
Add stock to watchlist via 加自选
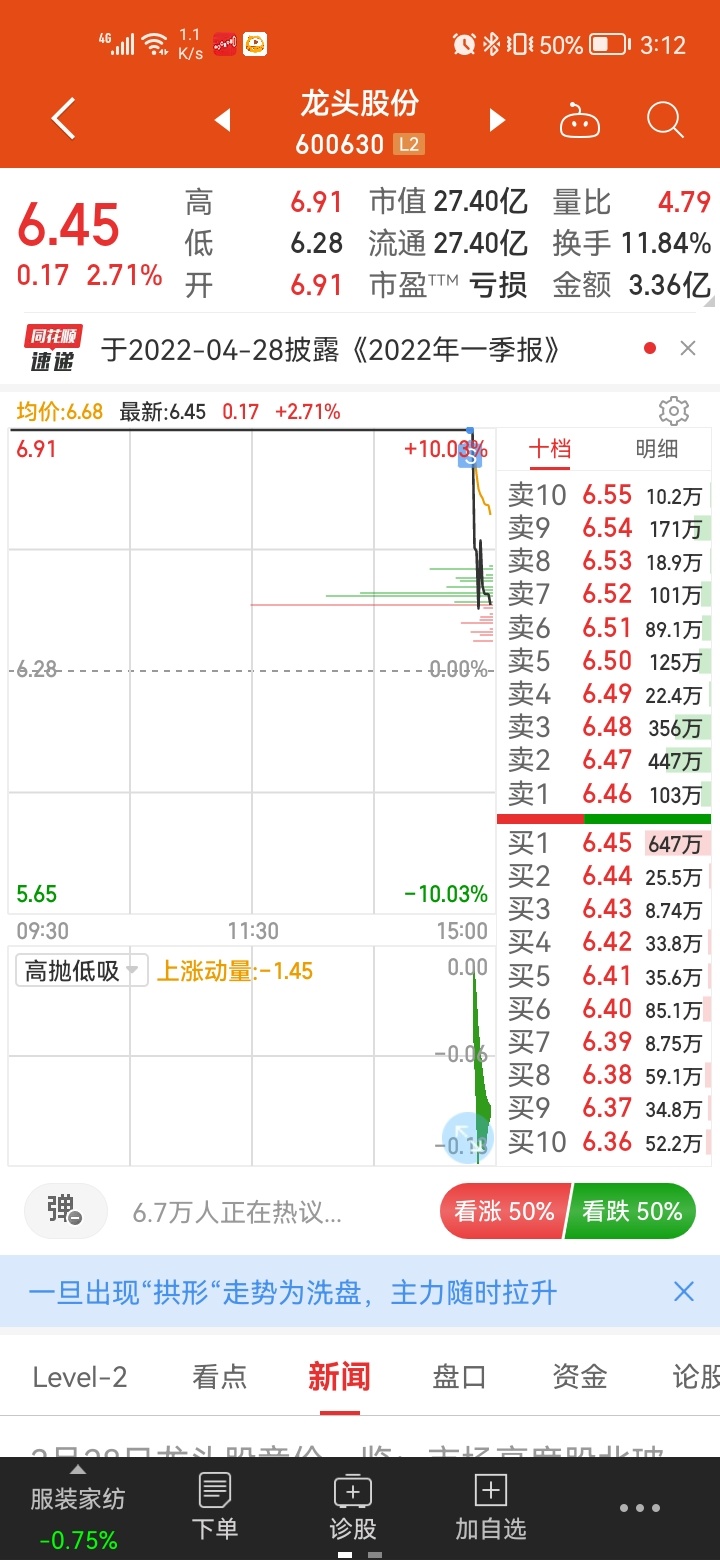click(x=490, y=1508)
